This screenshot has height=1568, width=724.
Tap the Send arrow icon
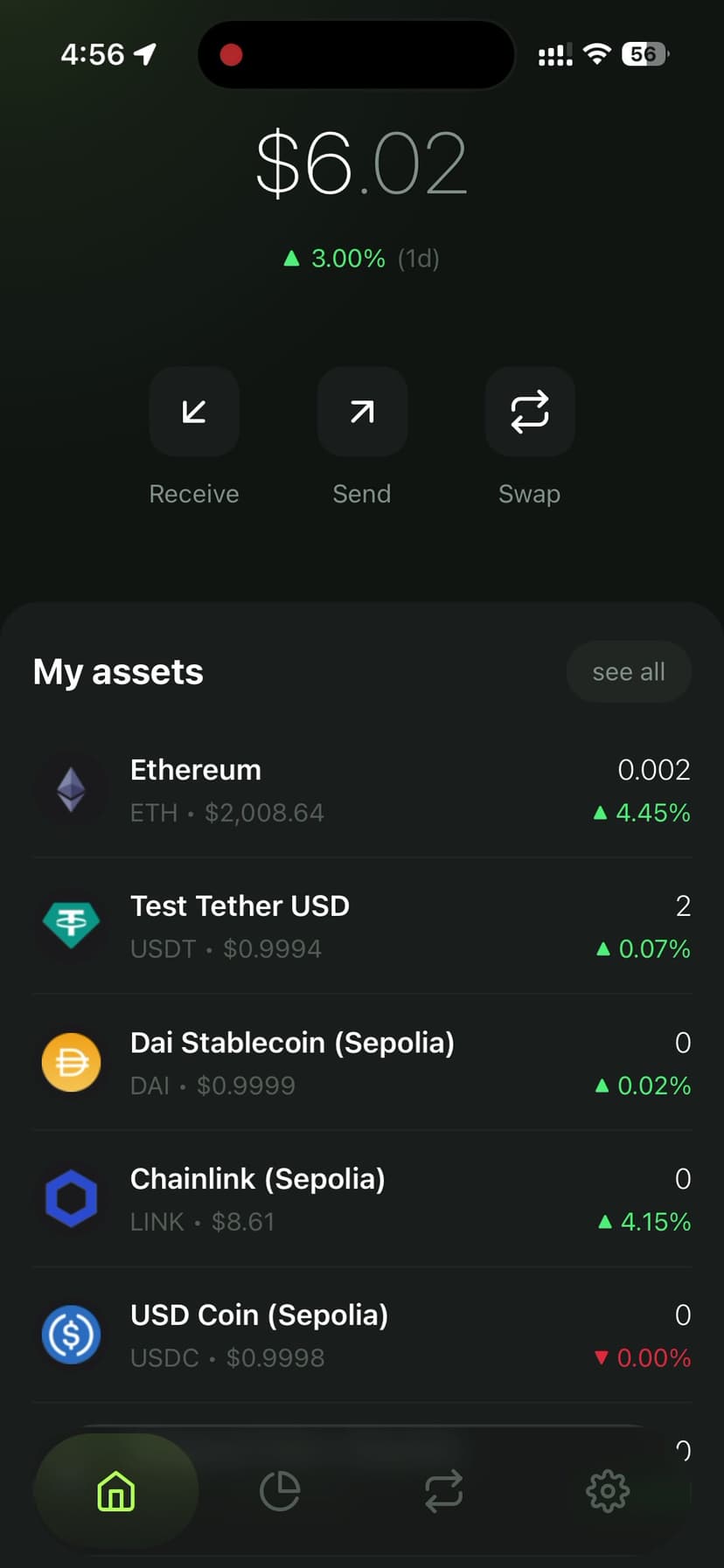362,412
